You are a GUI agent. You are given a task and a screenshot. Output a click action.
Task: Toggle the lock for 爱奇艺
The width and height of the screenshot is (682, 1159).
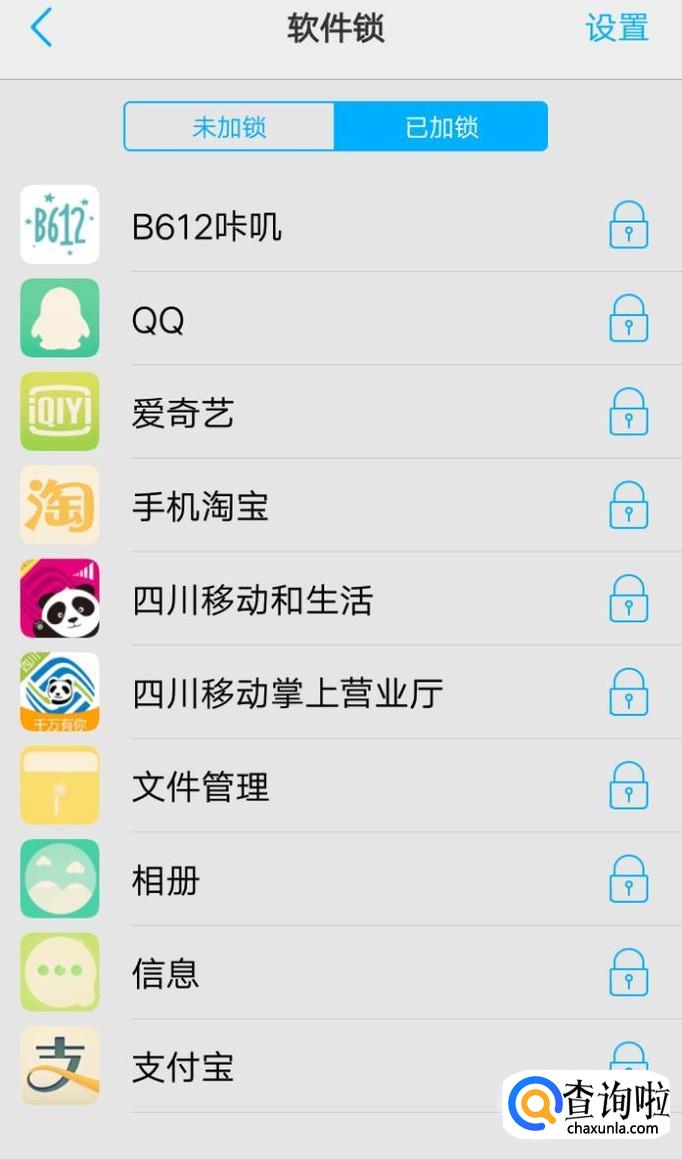[628, 412]
